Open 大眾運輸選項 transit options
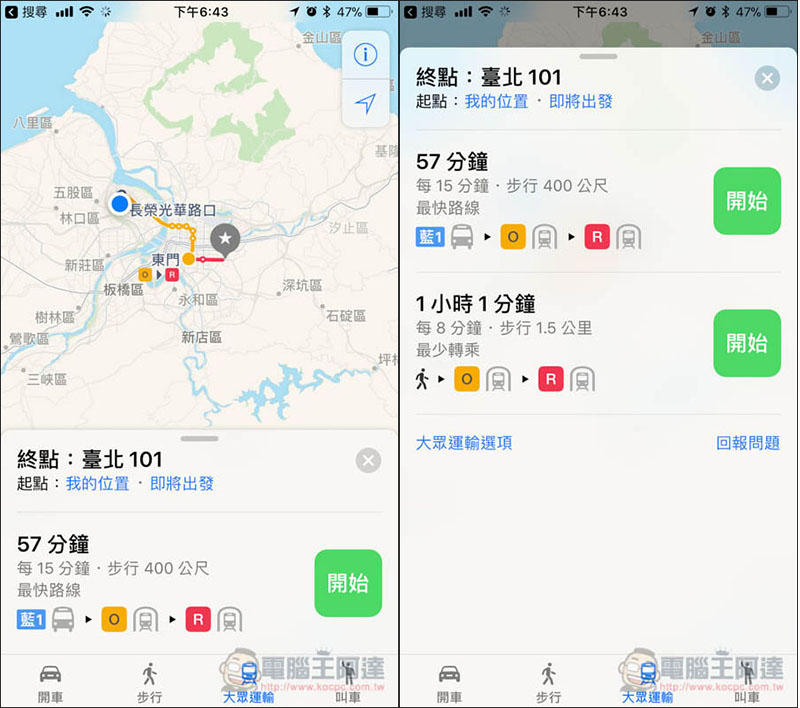 coord(464,443)
